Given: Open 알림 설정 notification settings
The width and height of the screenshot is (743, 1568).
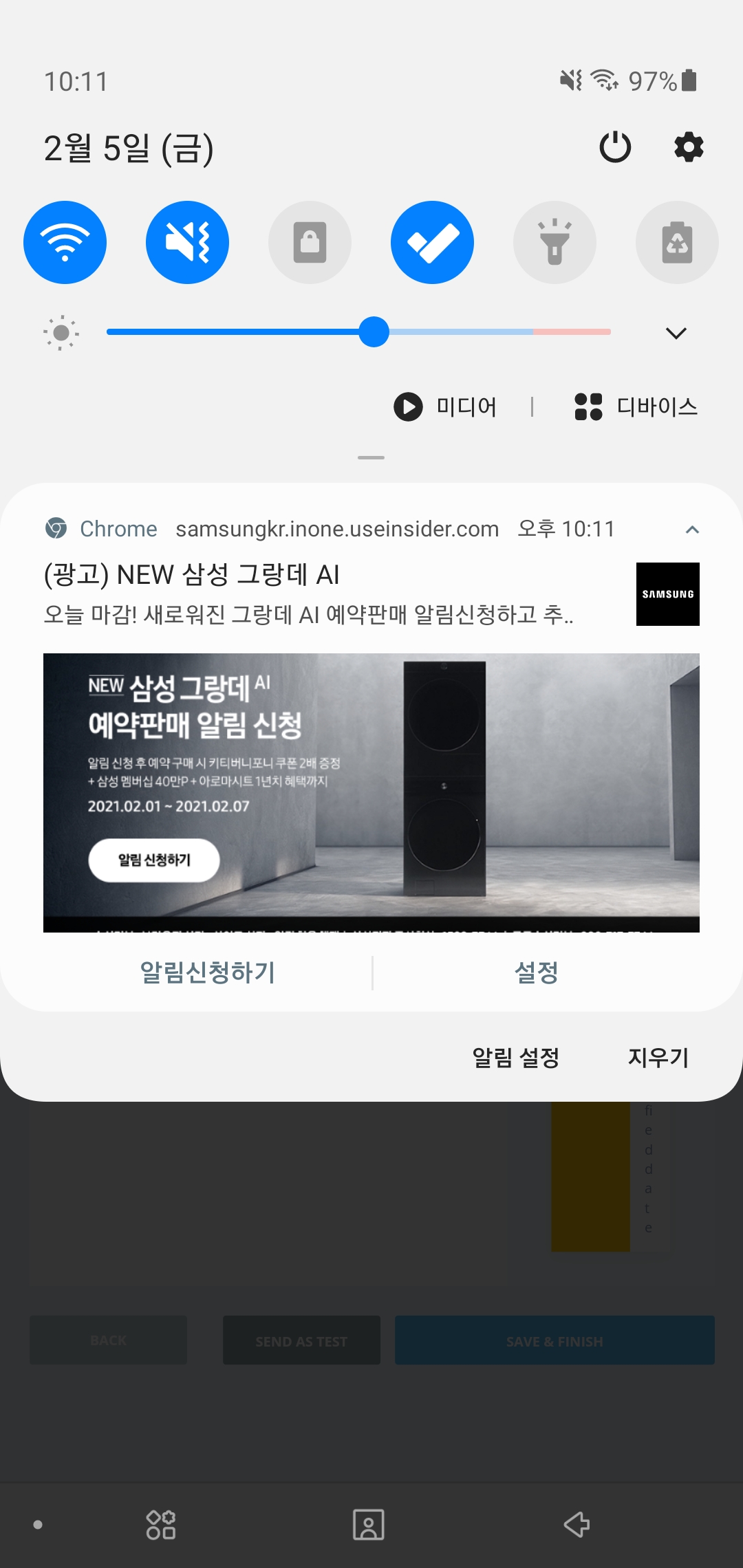Looking at the screenshot, I should (515, 1057).
